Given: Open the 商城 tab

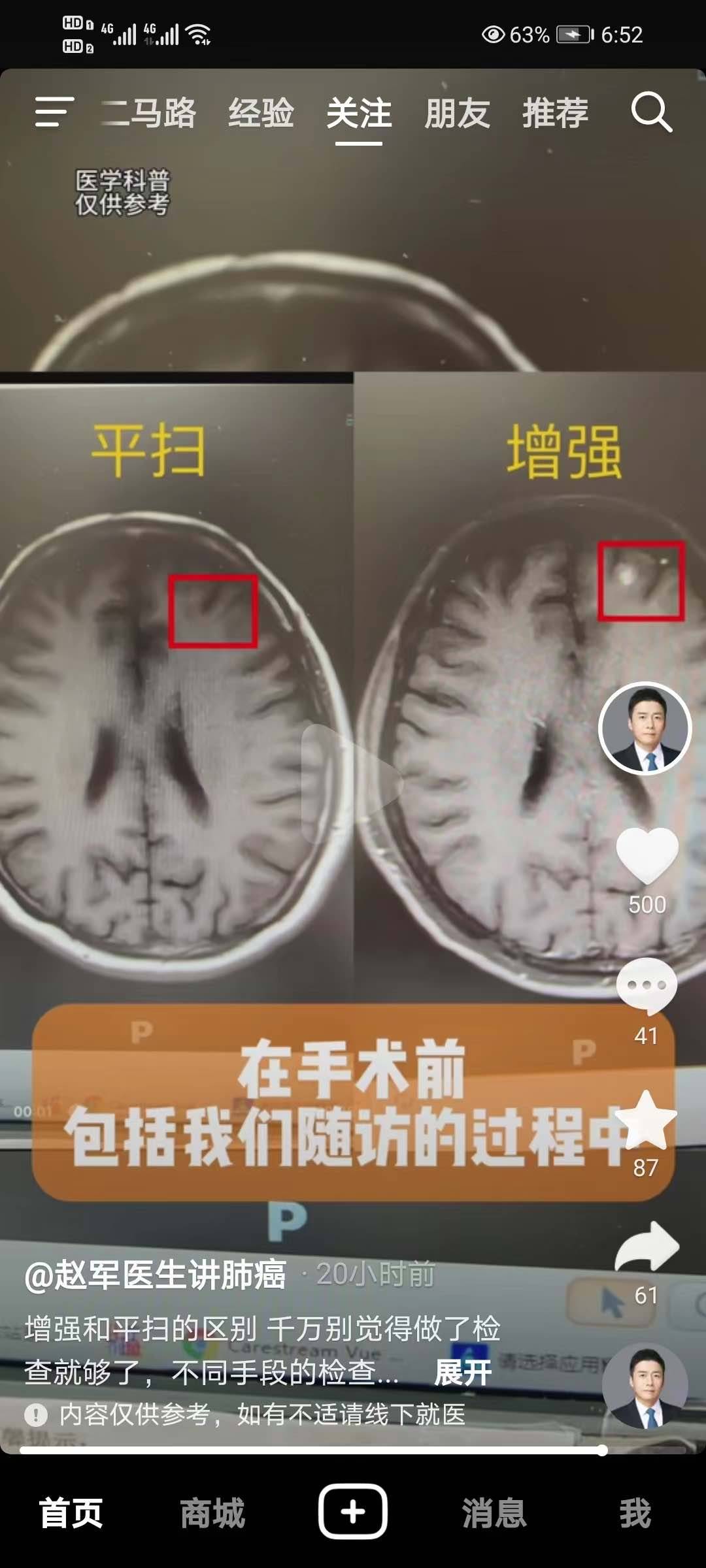Looking at the screenshot, I should pyautogui.click(x=212, y=1512).
